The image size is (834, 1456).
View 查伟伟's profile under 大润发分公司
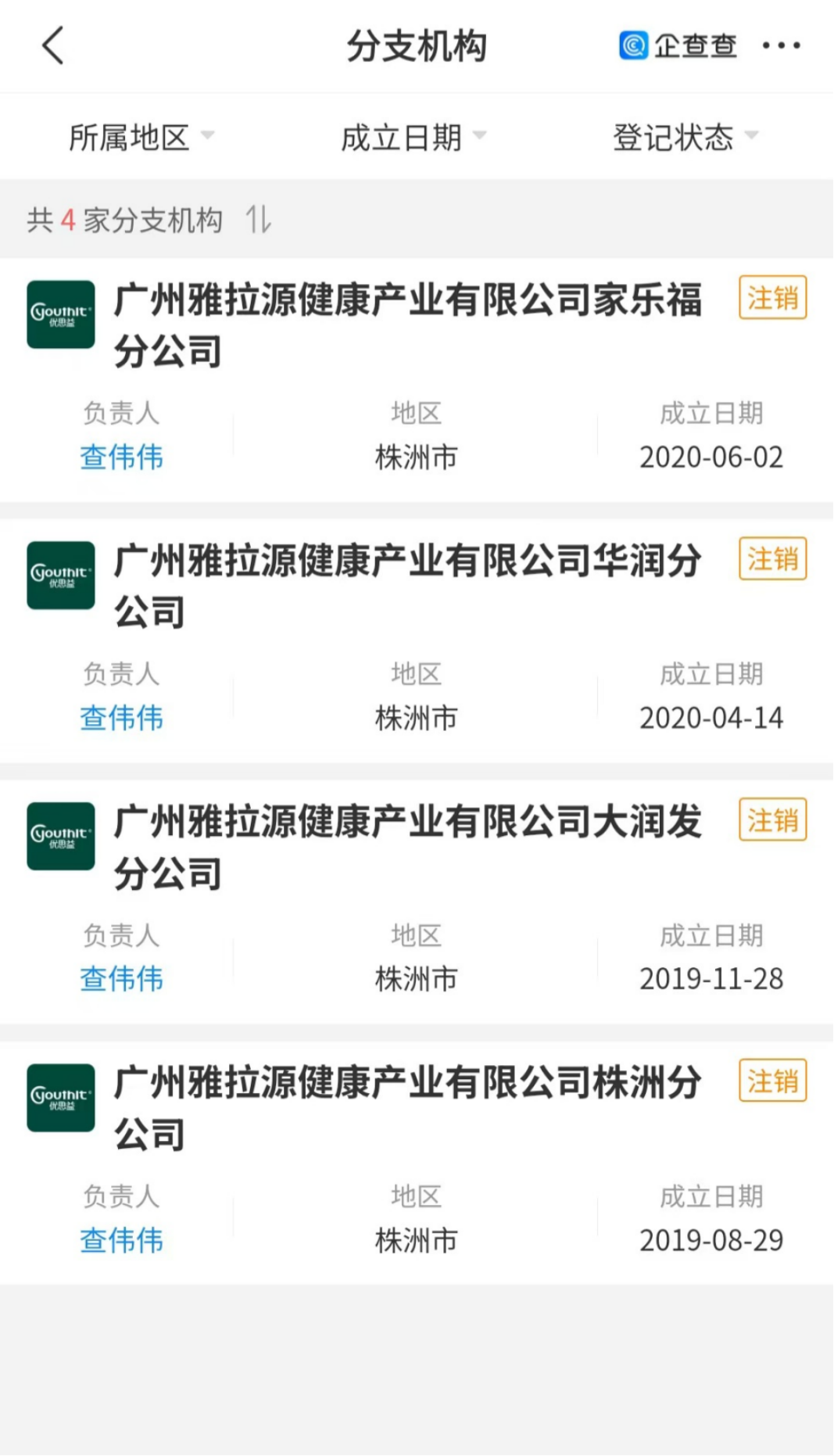click(122, 979)
